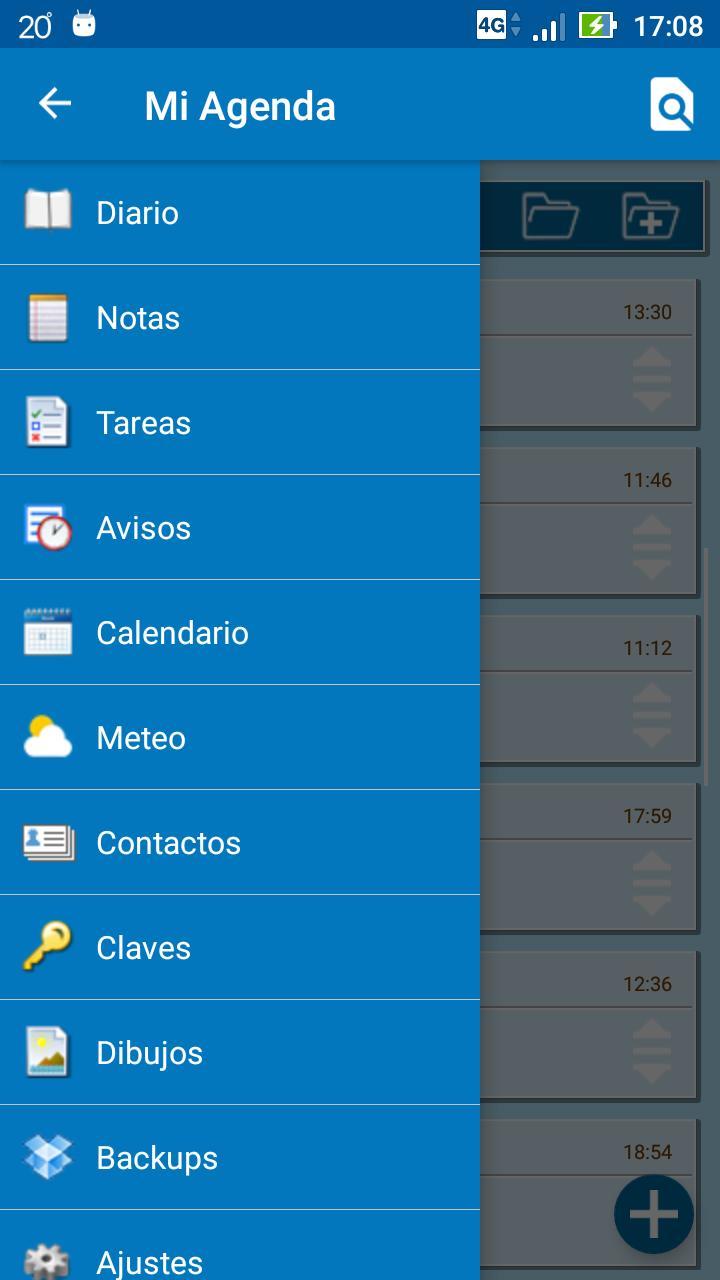
Task: Collapse the entry timed 11:46 using its arrows
Action: tap(653, 547)
